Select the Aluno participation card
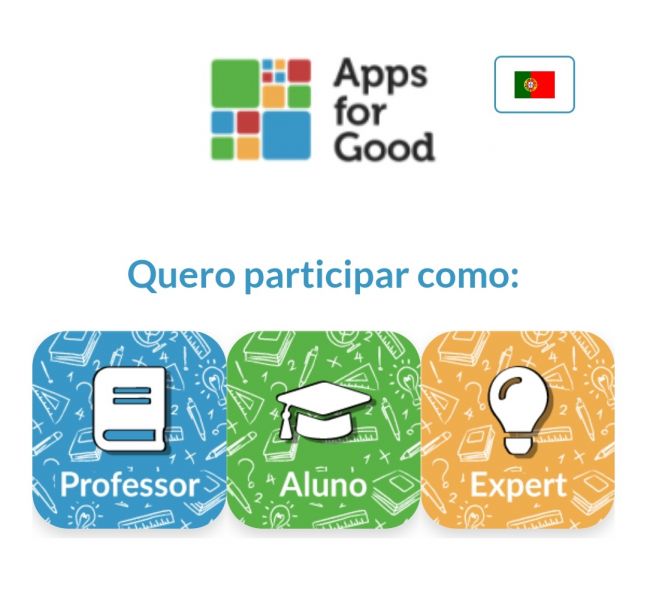 click(323, 428)
